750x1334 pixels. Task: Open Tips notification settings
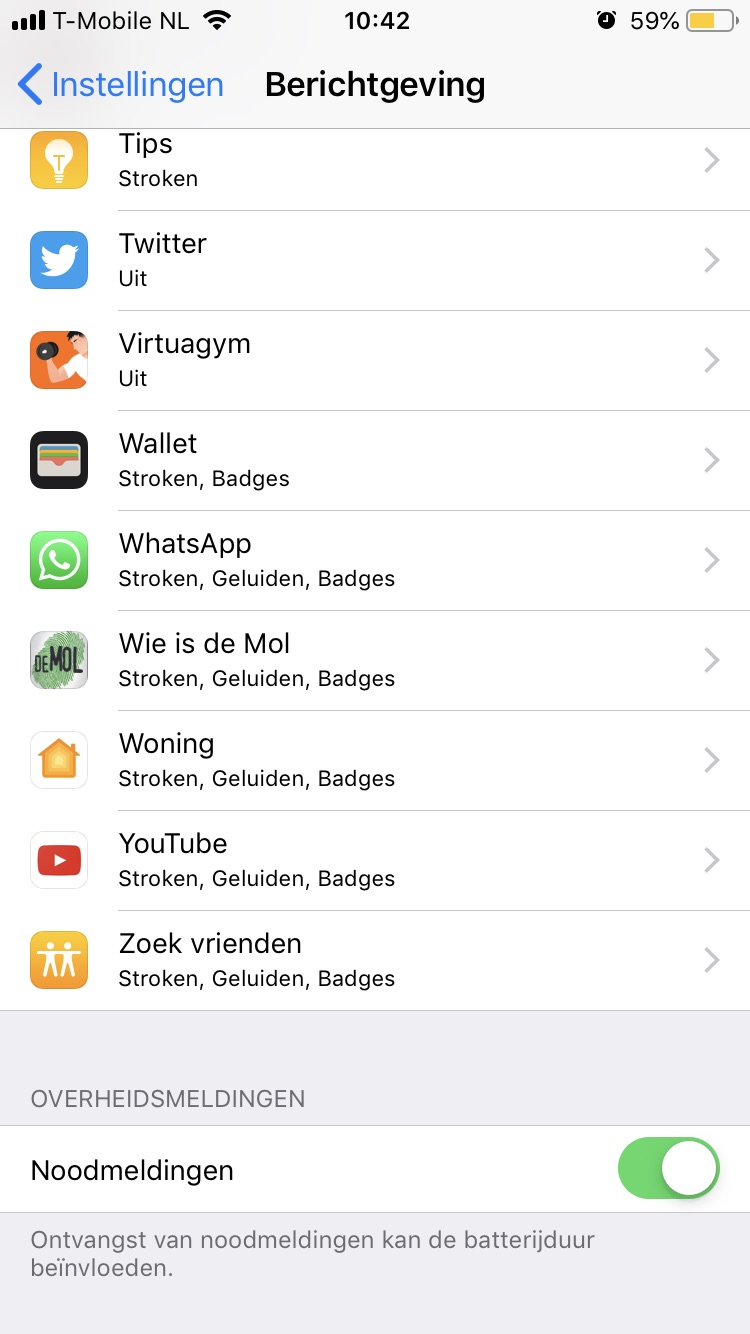[375, 161]
